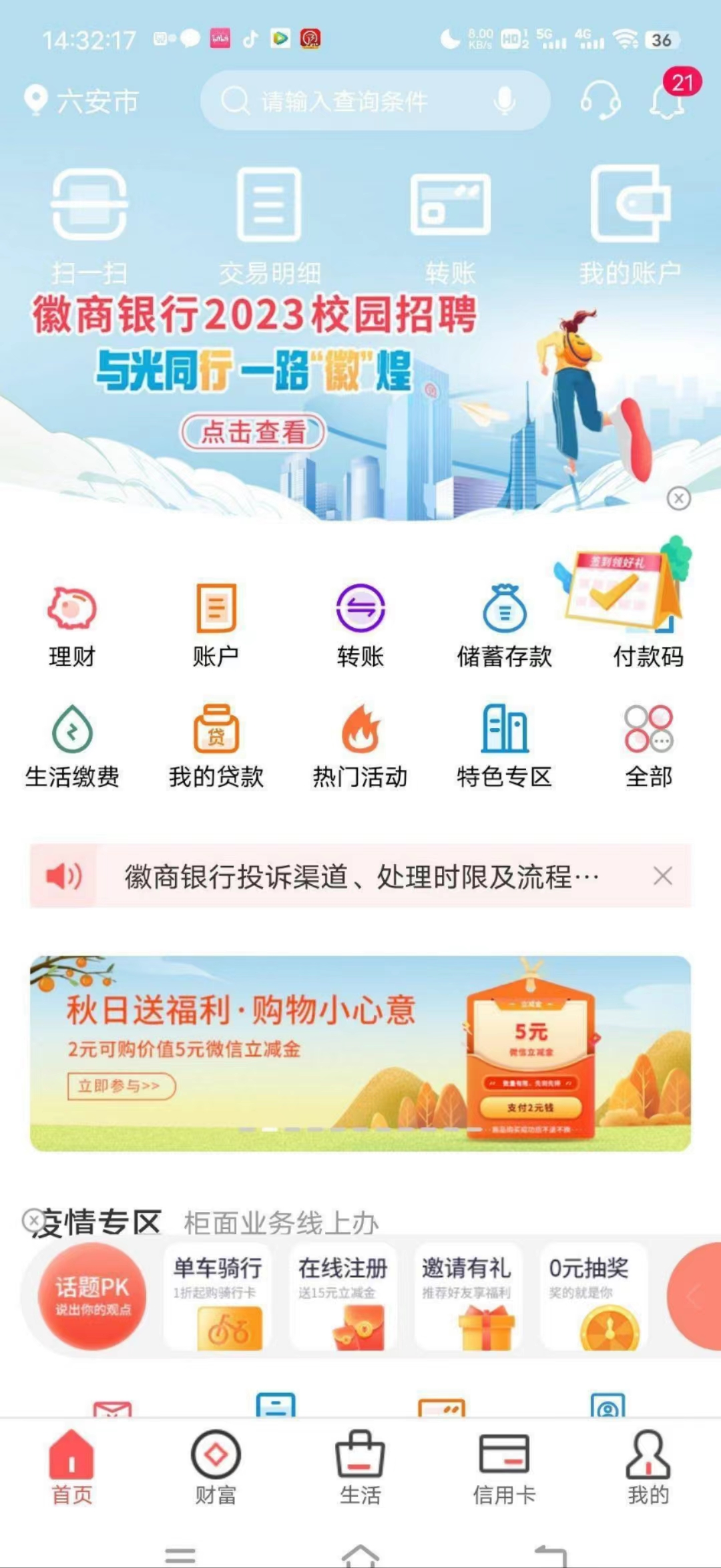Image resolution: width=721 pixels, height=1568 pixels.
Task: Dismiss the 徽商银行投诉渠道 notice
Action: [x=662, y=876]
